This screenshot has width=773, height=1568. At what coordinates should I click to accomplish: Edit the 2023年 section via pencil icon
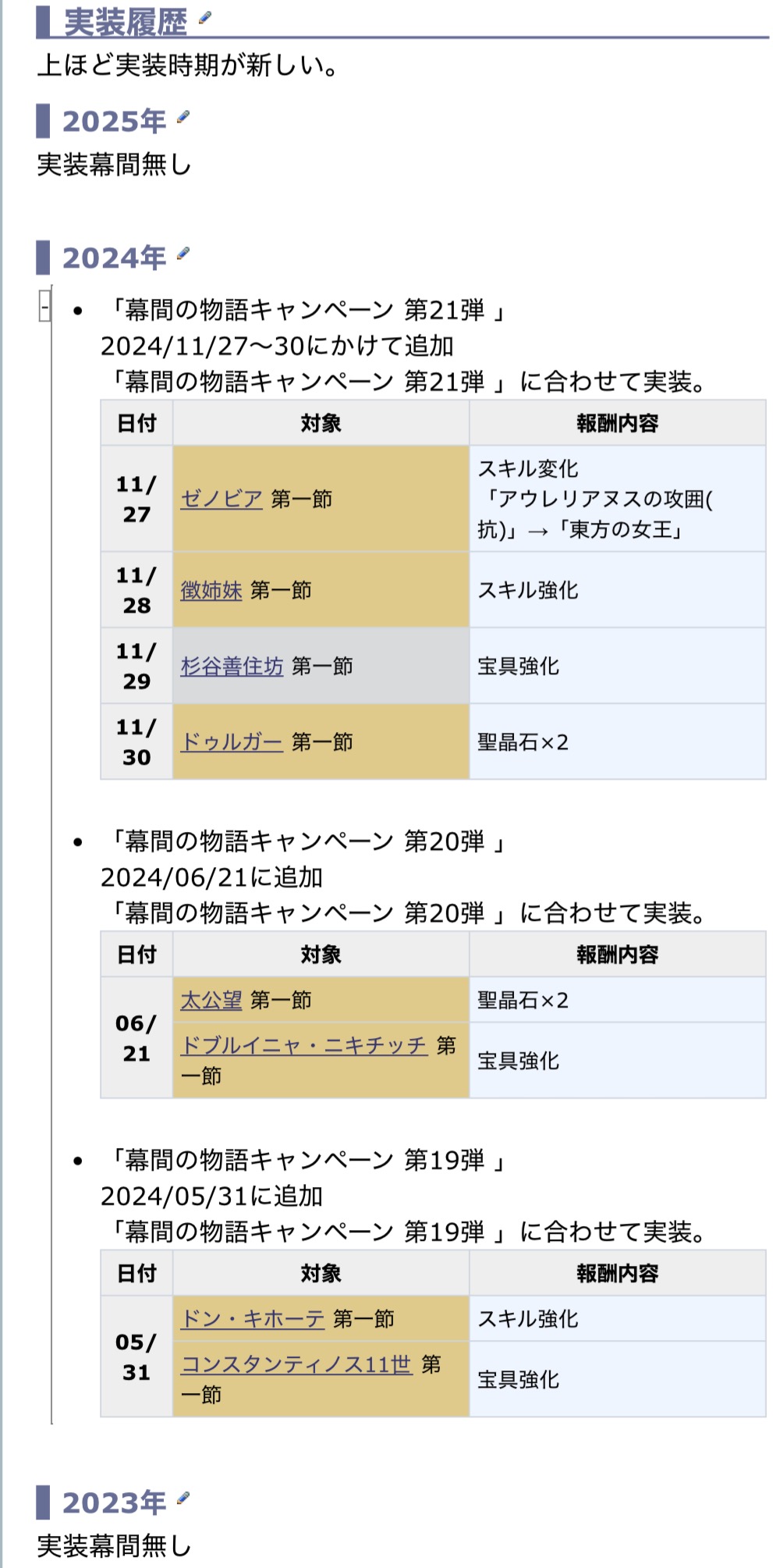(183, 1498)
